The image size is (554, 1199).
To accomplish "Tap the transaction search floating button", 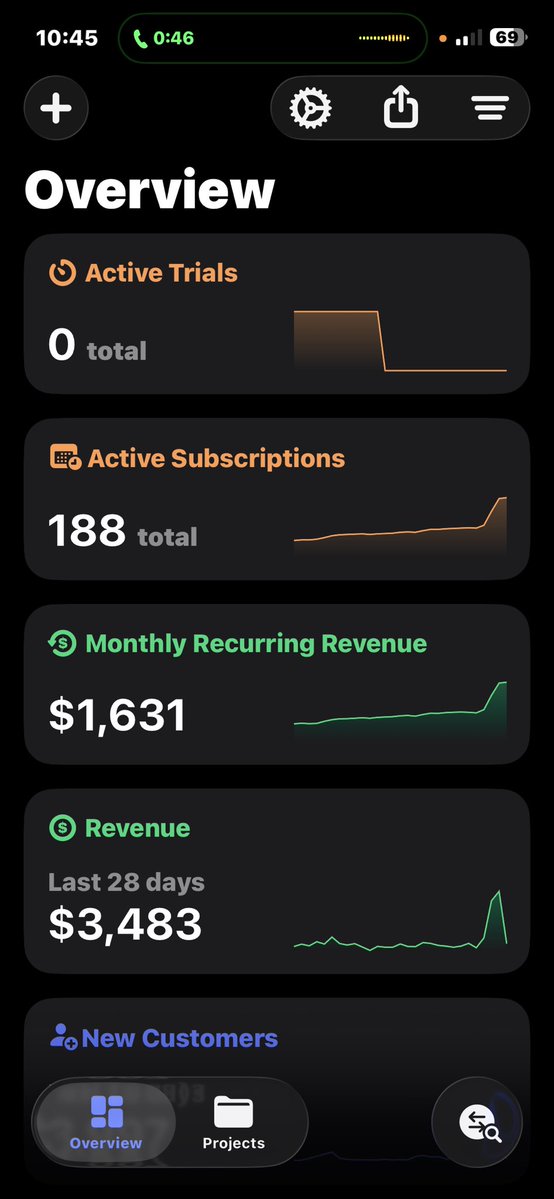I will pyautogui.click(x=477, y=1123).
